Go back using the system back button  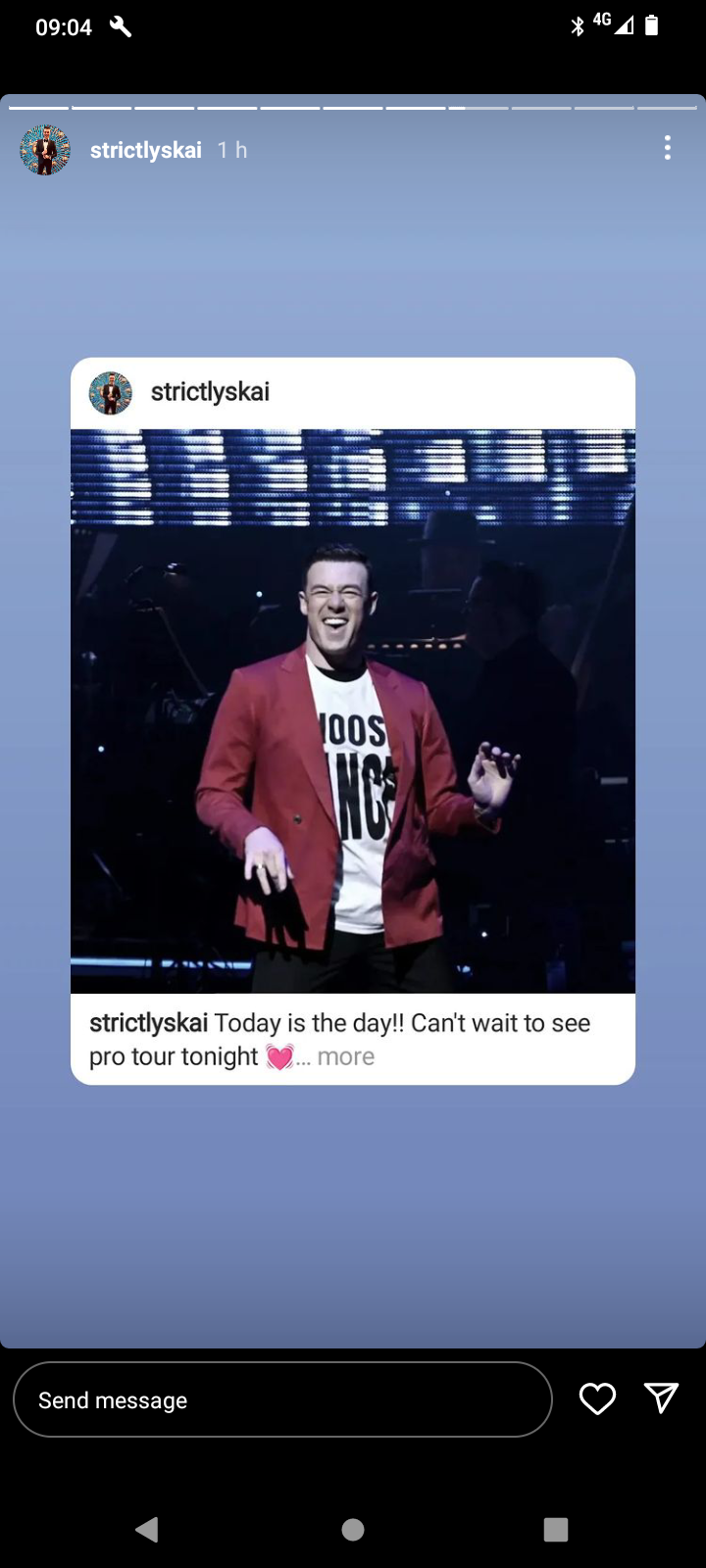point(147,1529)
